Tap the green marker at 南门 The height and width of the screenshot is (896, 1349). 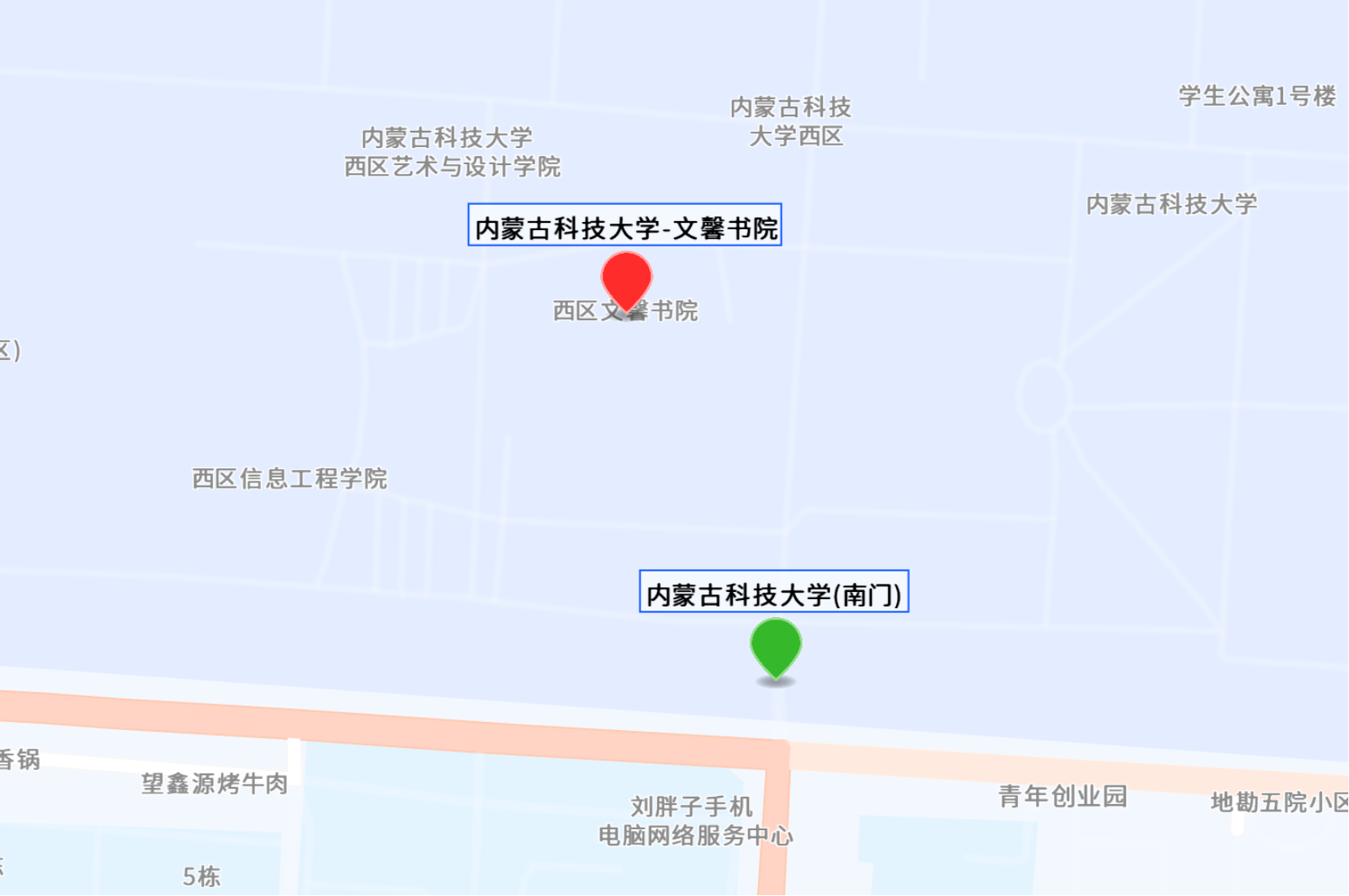pos(776,646)
